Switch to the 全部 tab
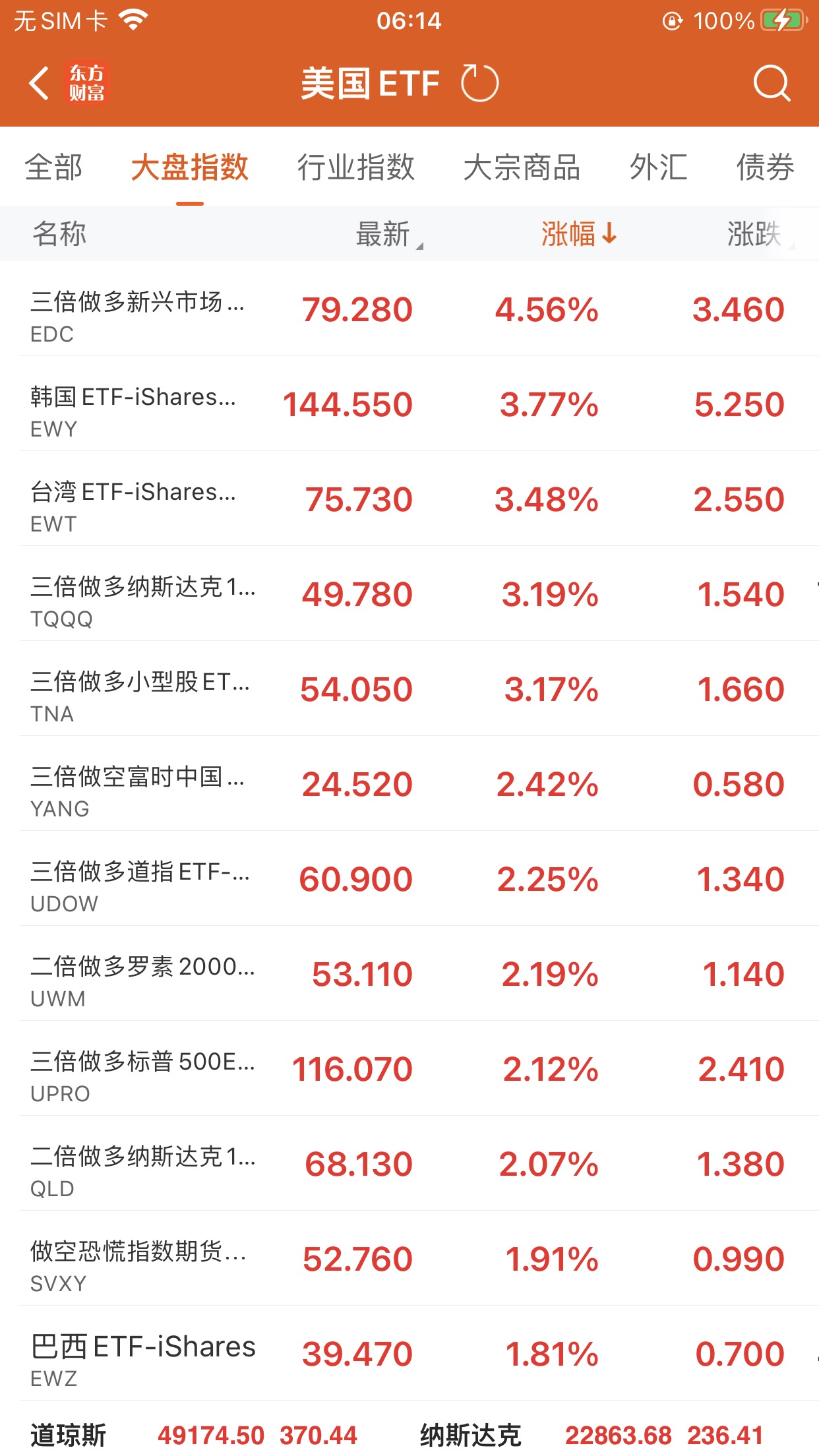The image size is (819, 1456). pos(54,167)
